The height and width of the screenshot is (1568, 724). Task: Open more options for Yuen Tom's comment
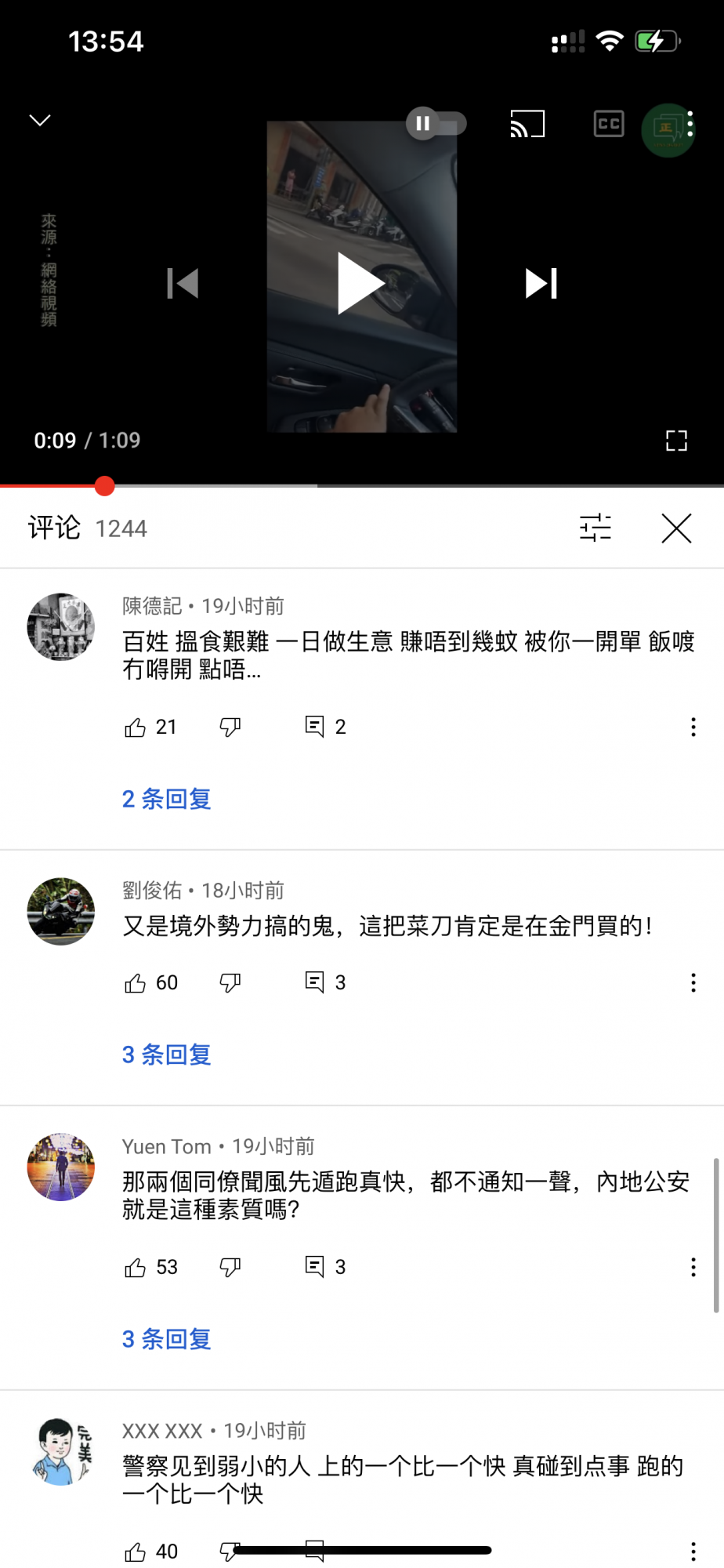point(693,1268)
